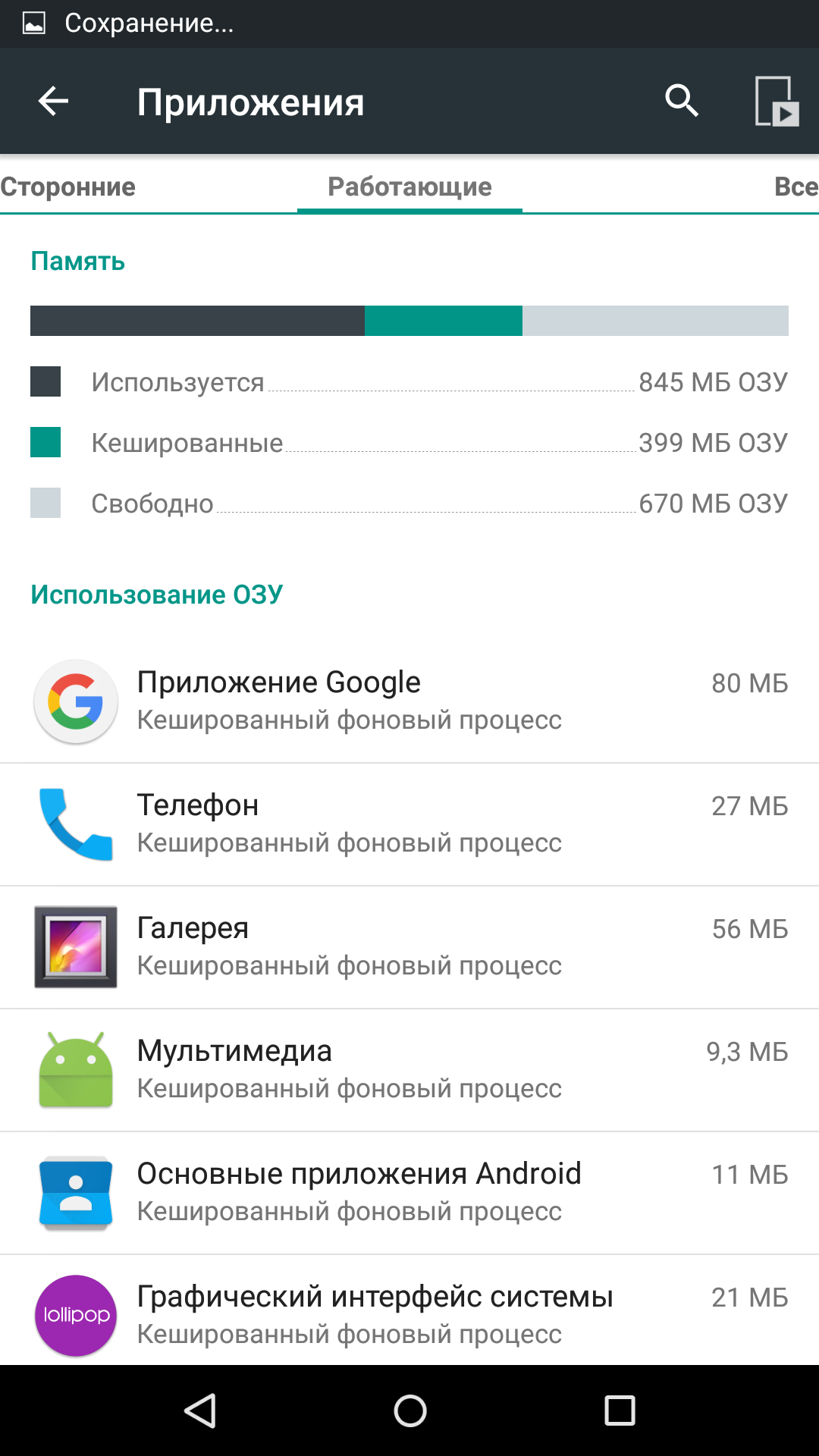Open the Галерея process entry

[x=409, y=947]
